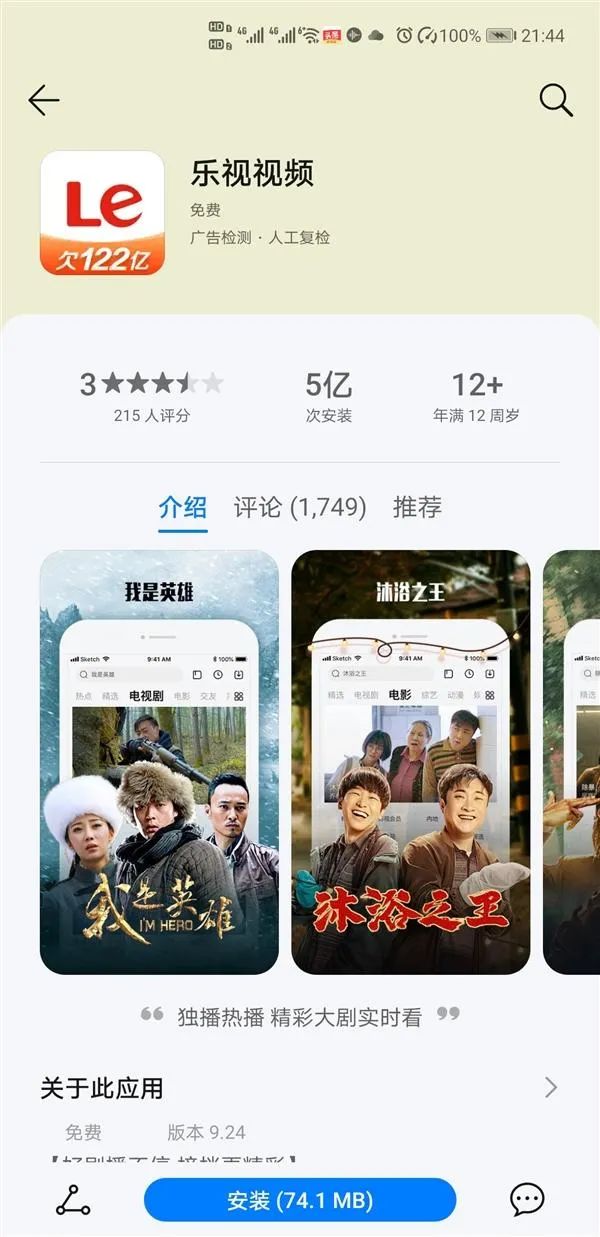
Task: Open the 沐浴之王 screenshot preview
Action: point(410,762)
